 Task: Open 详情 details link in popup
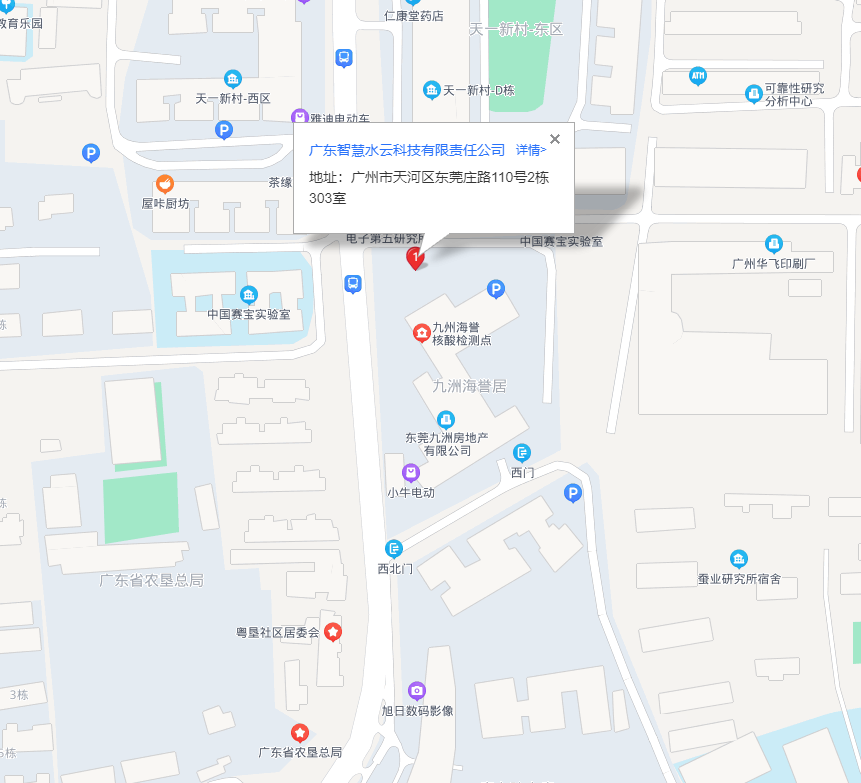[x=531, y=150]
